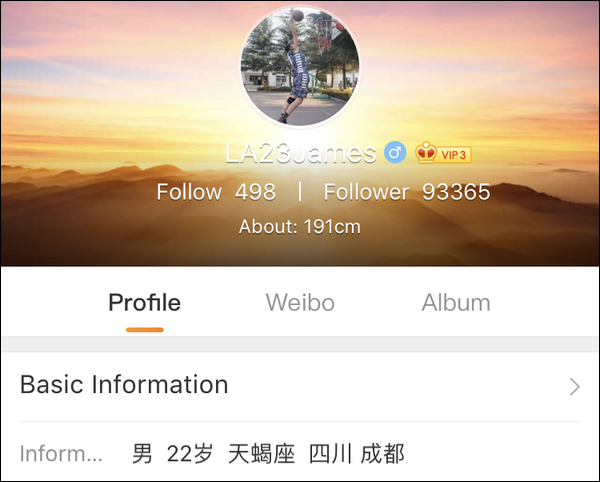Screen dimensions: 600x482
Task: Select the Profile tab
Action: [x=144, y=302]
